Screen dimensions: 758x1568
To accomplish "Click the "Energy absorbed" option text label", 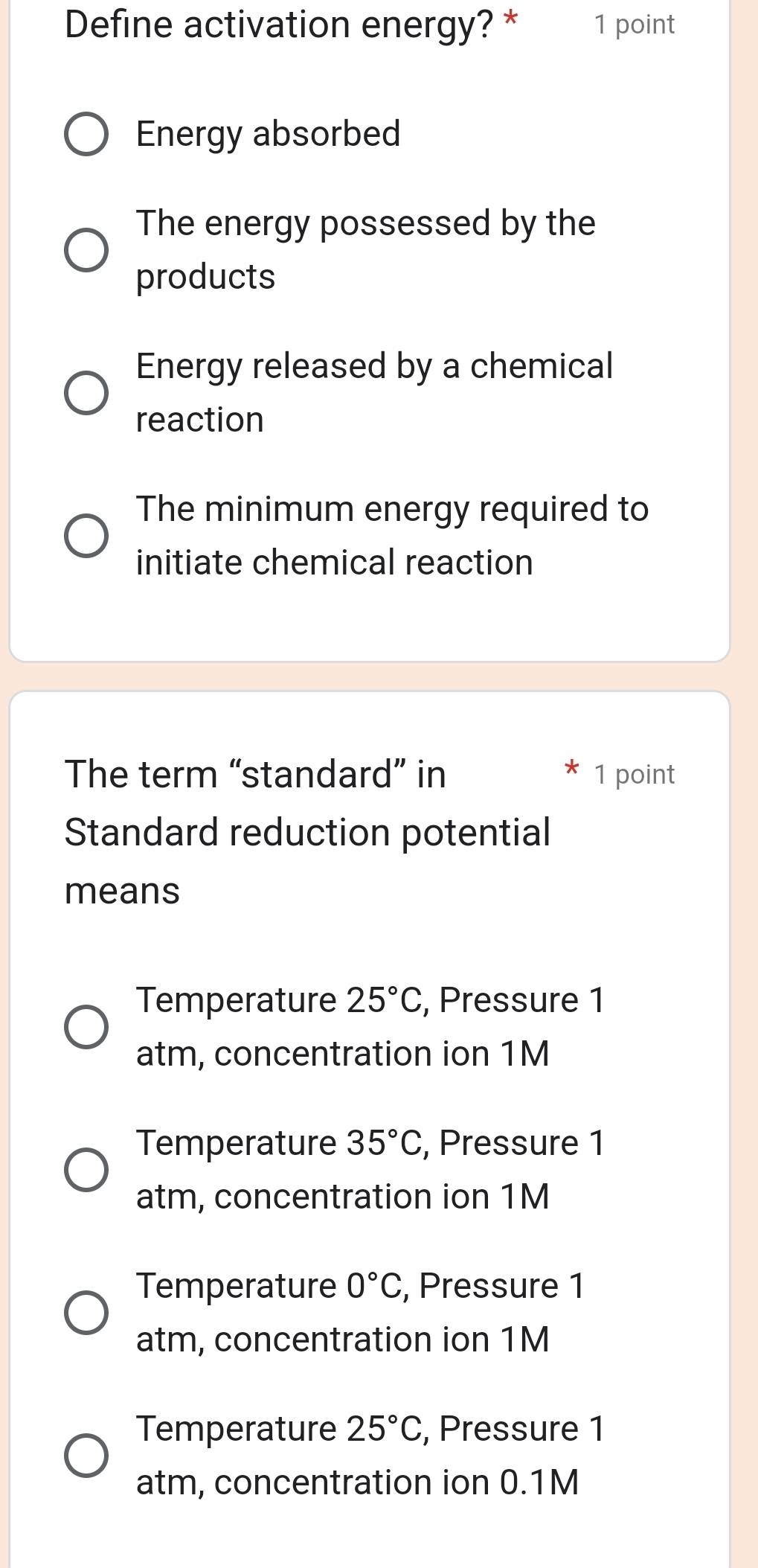I will [268, 134].
